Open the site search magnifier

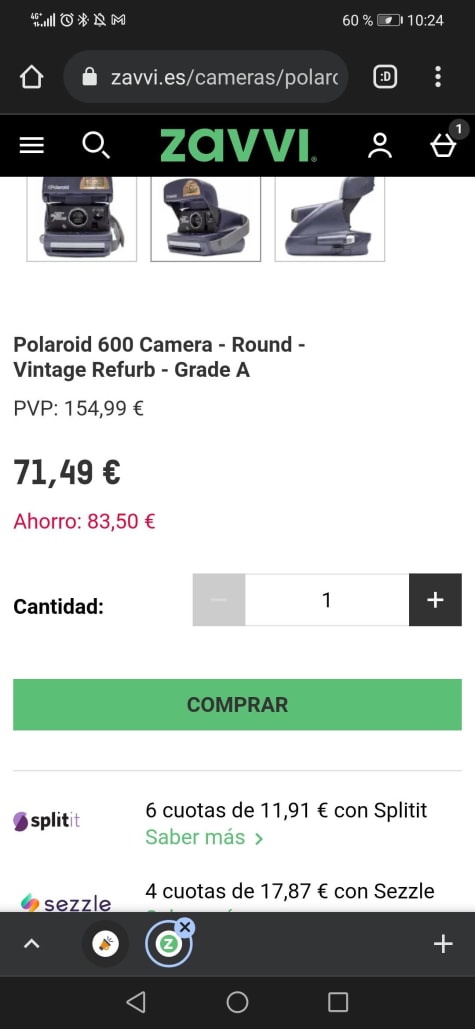click(x=96, y=146)
